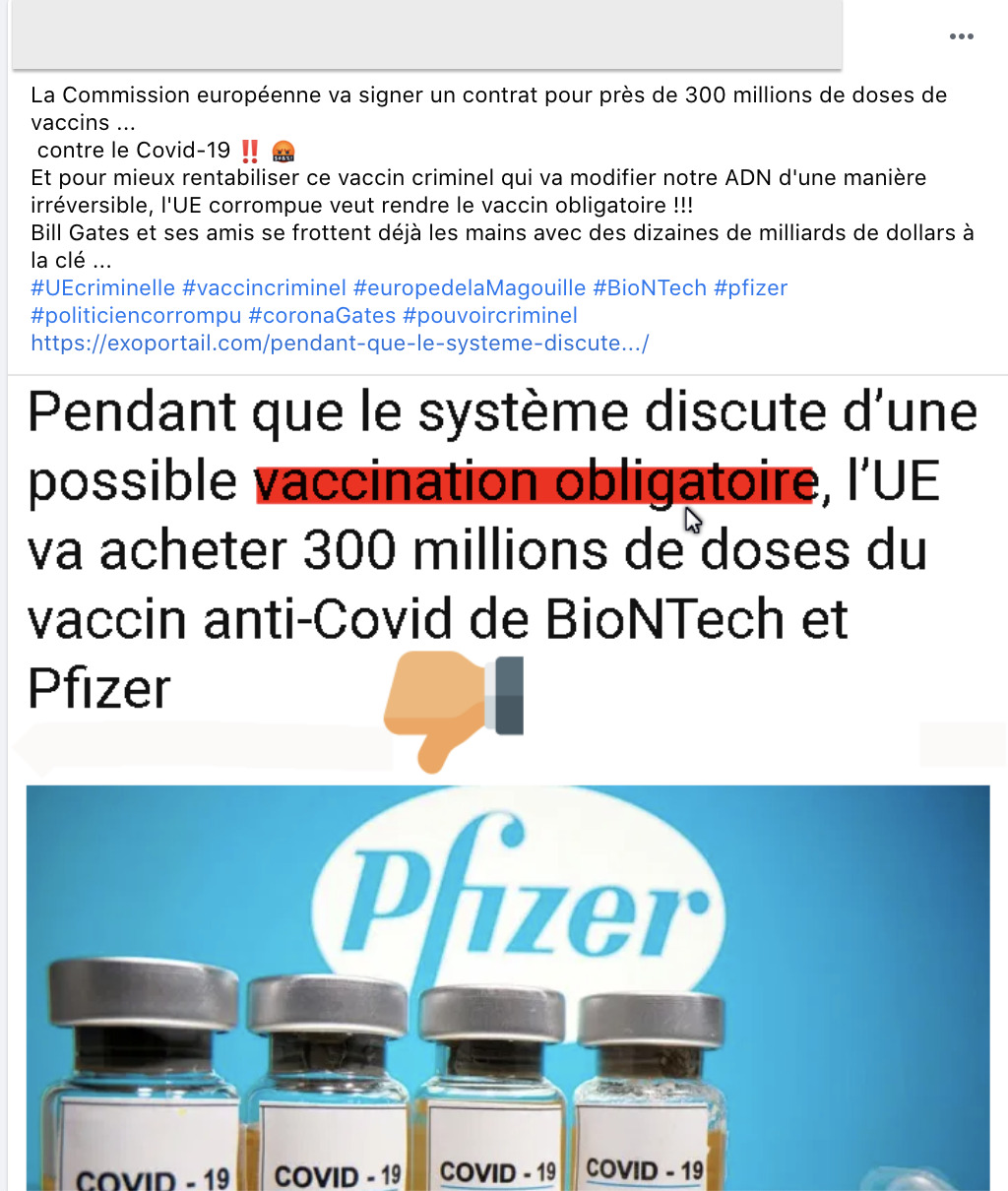Open the shared Pfizer article preview image
The height and width of the screenshot is (1191, 1008).
(x=507, y=984)
